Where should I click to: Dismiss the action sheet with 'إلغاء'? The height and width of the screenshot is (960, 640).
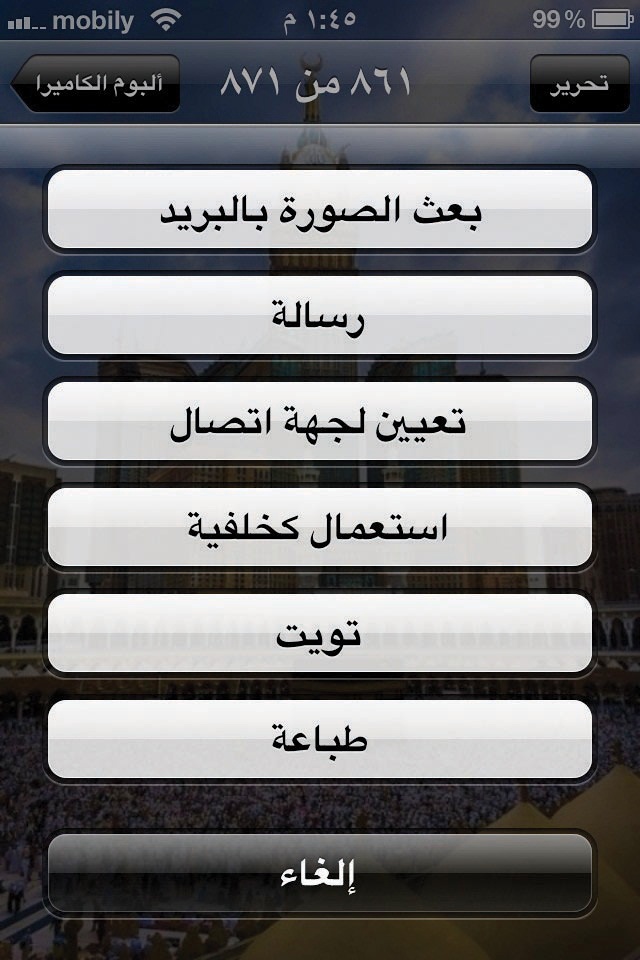(320, 875)
